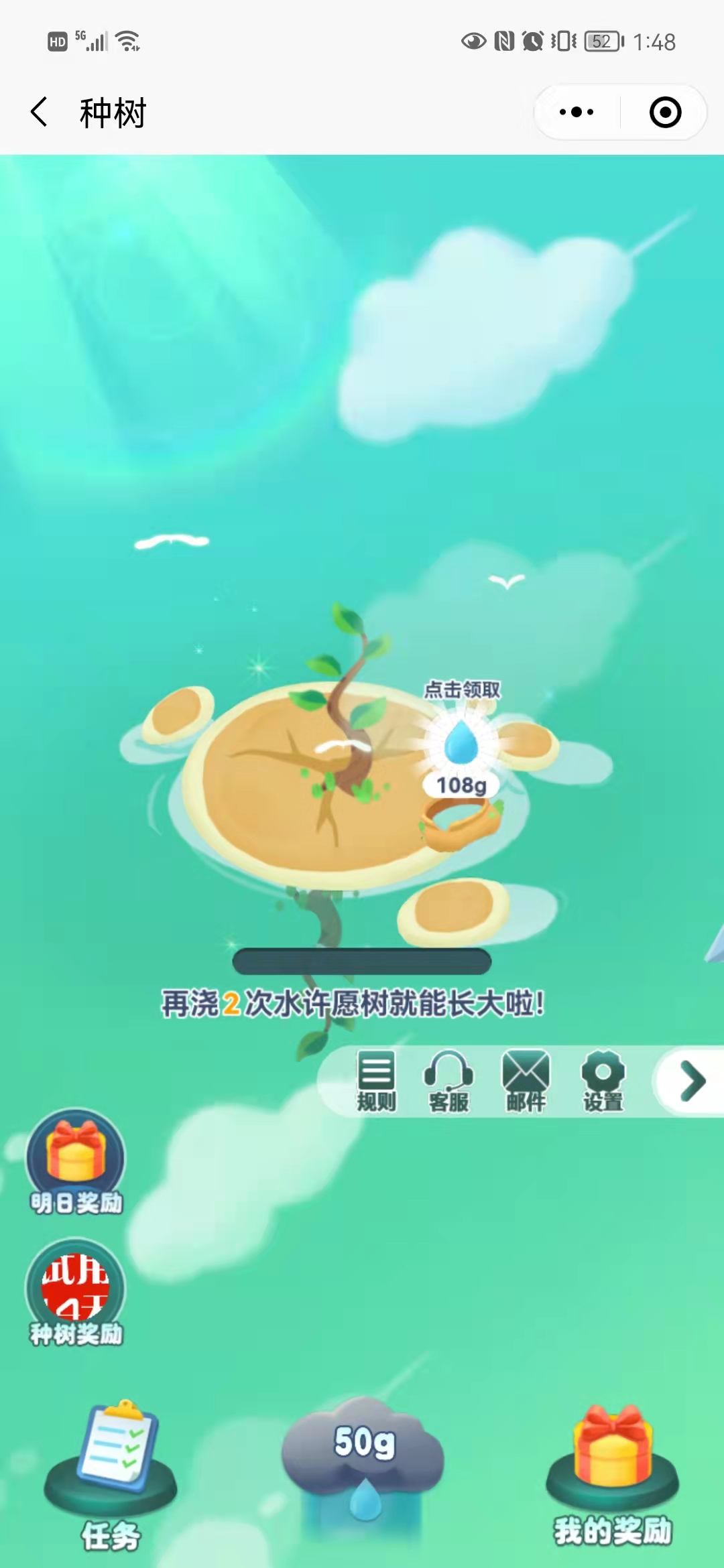This screenshot has width=724, height=1568.
Task: Open 规则 rules
Action: point(376,1080)
